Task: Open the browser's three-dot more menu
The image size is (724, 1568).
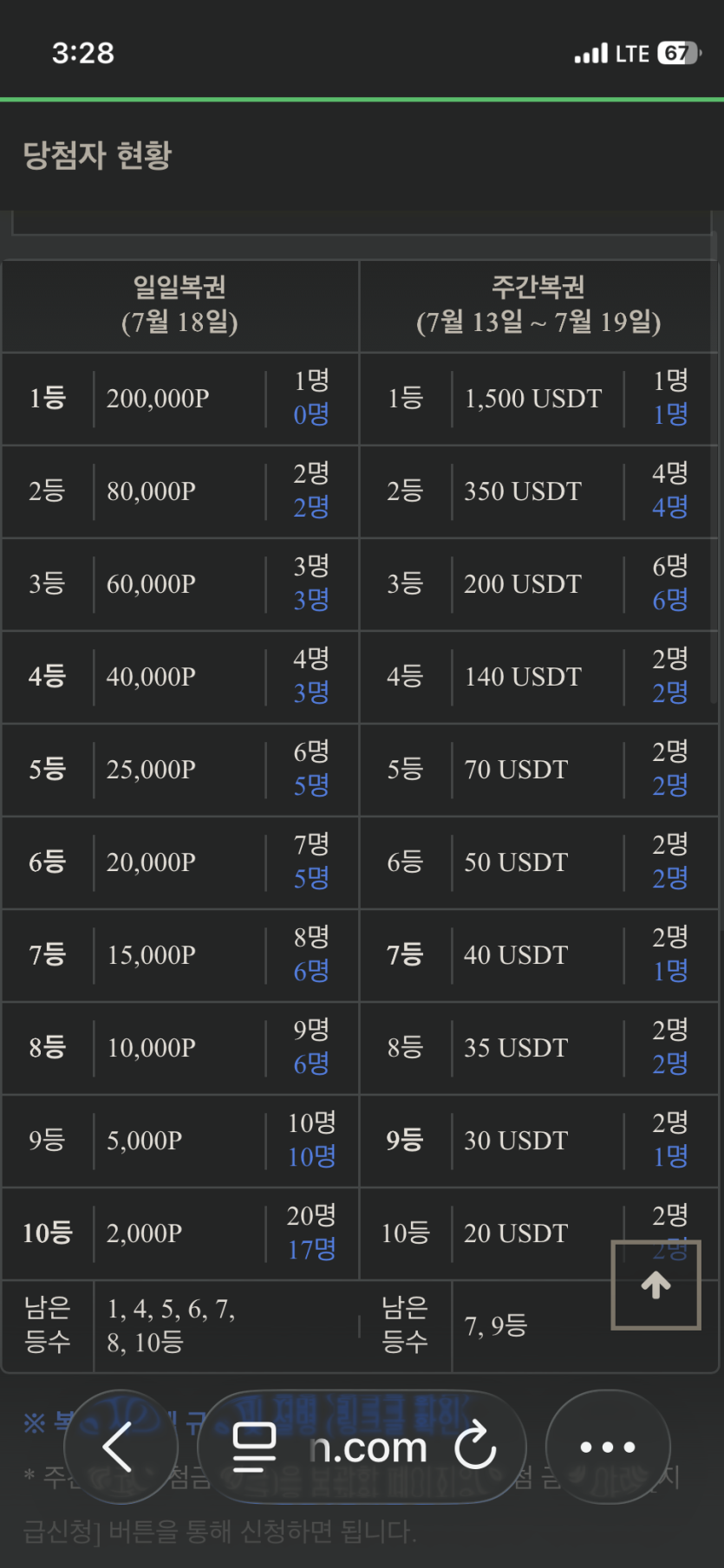Action: click(x=608, y=1447)
